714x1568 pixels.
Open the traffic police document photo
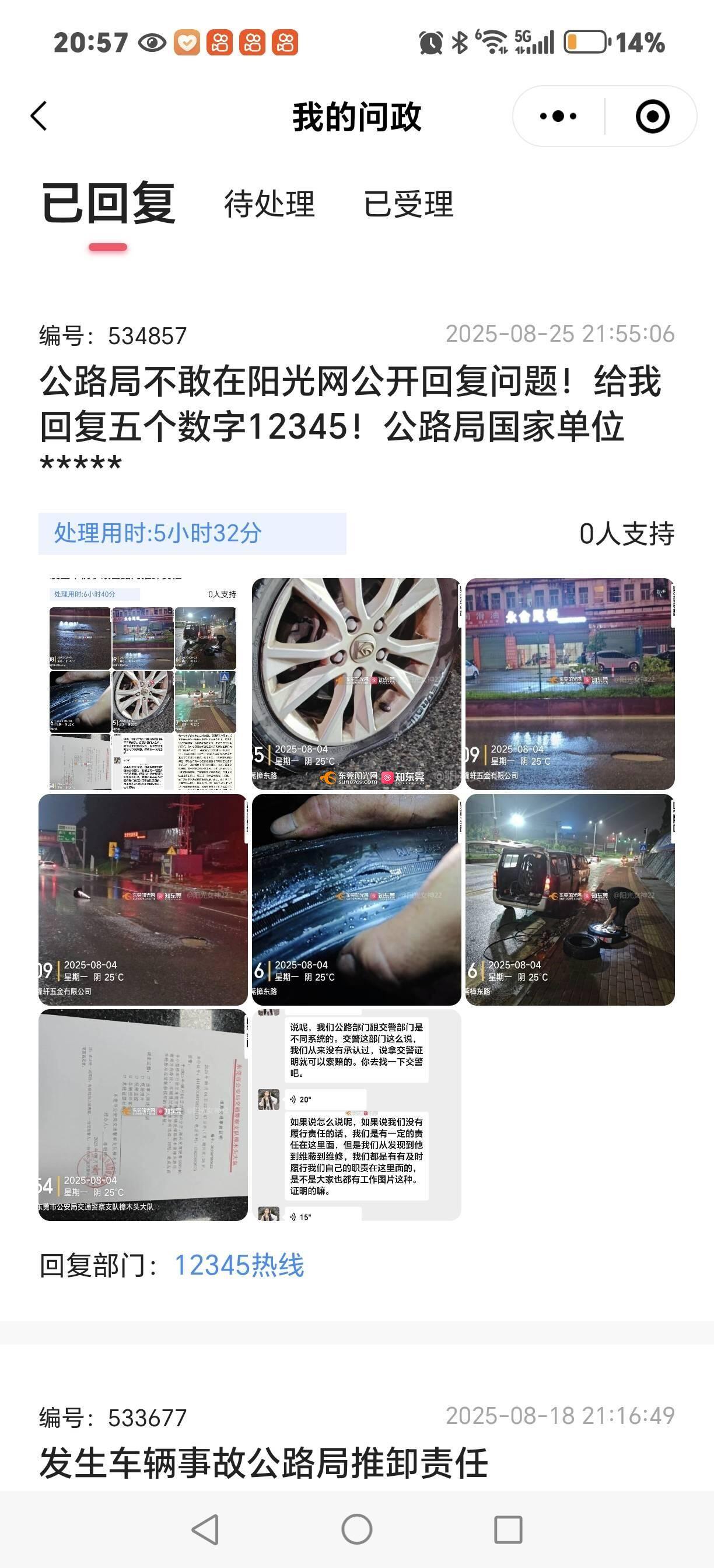pyautogui.click(x=143, y=1115)
